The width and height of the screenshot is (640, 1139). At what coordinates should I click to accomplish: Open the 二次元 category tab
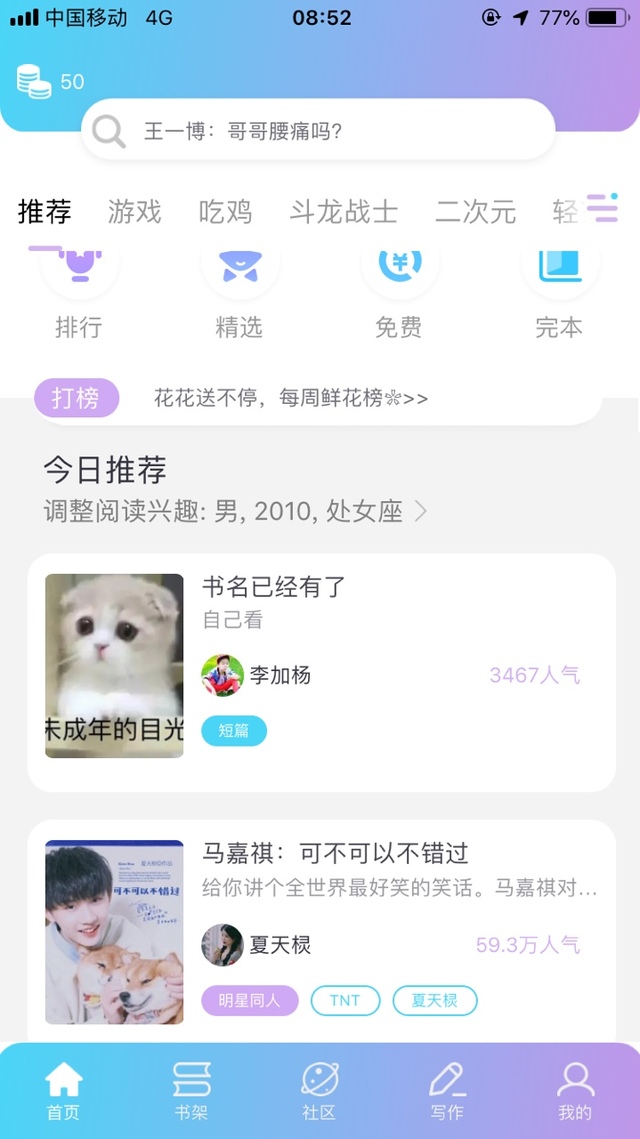(475, 212)
